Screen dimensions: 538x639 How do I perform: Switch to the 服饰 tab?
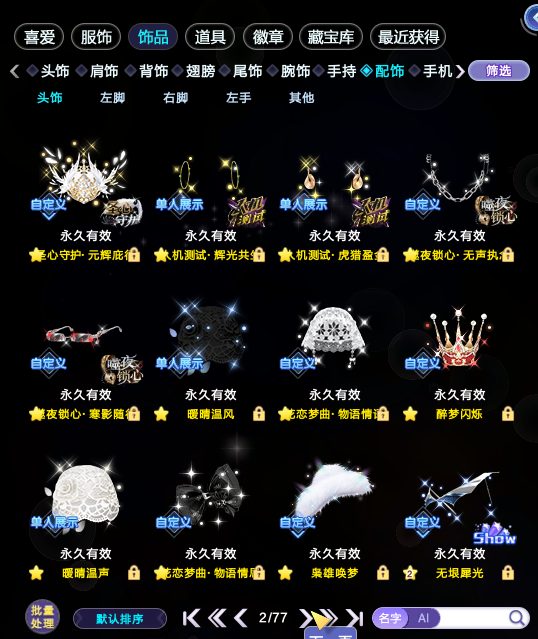[96, 37]
